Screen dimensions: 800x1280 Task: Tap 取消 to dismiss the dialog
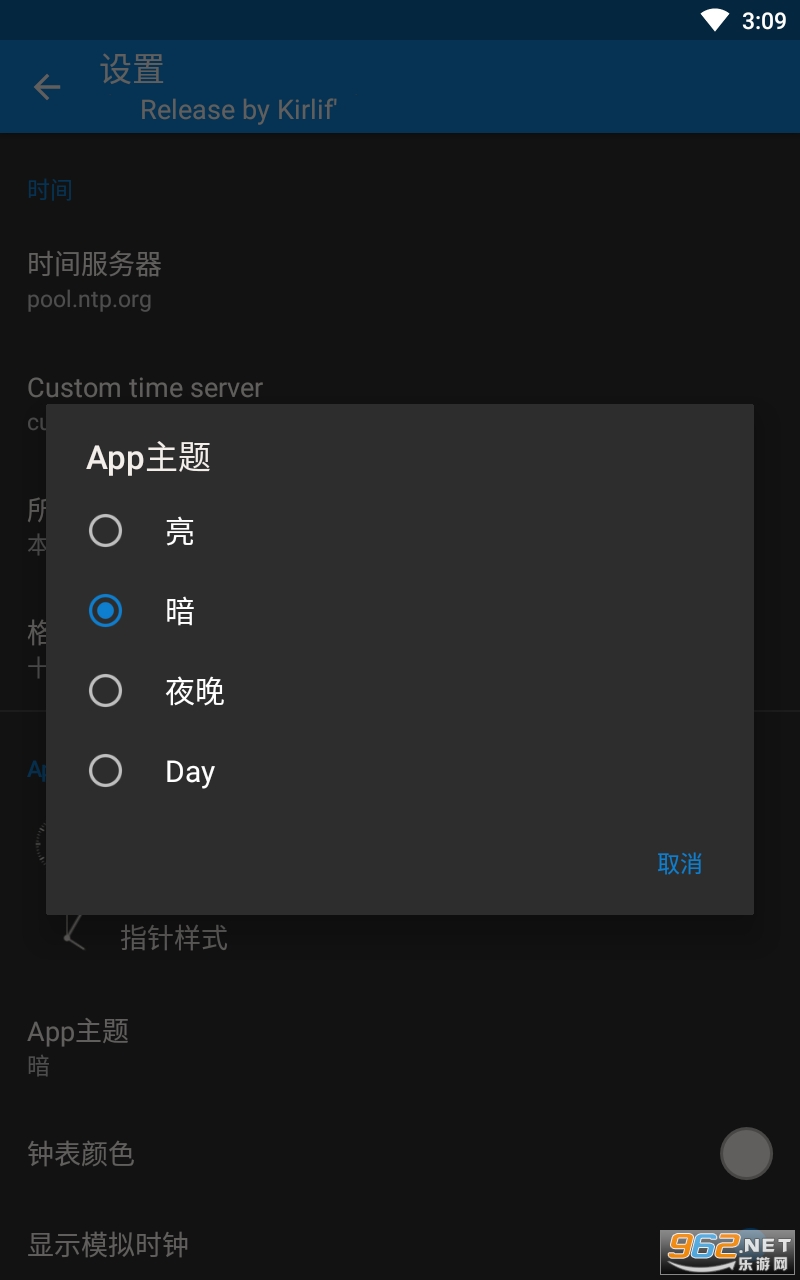tap(680, 864)
